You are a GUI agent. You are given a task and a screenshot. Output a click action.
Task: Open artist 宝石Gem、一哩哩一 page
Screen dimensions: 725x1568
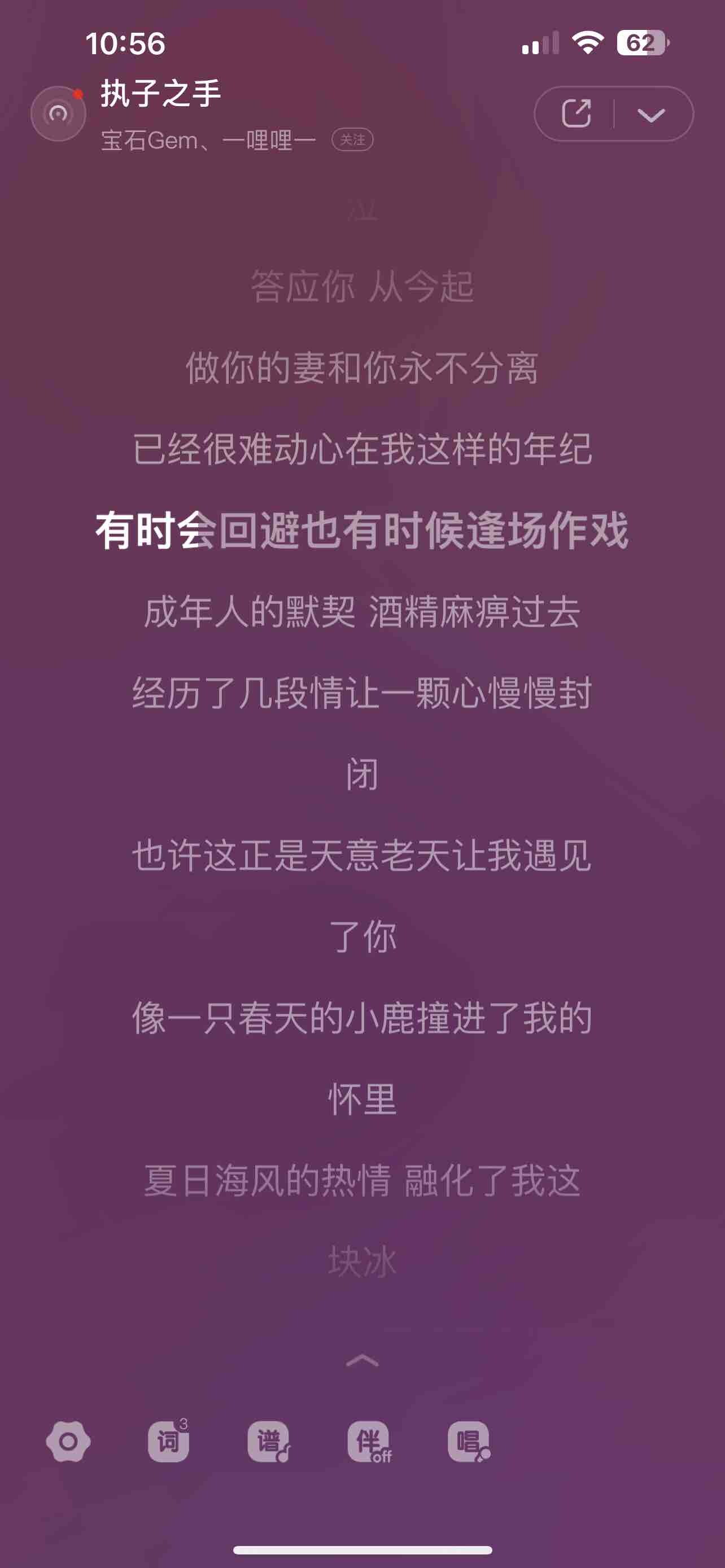[208, 141]
